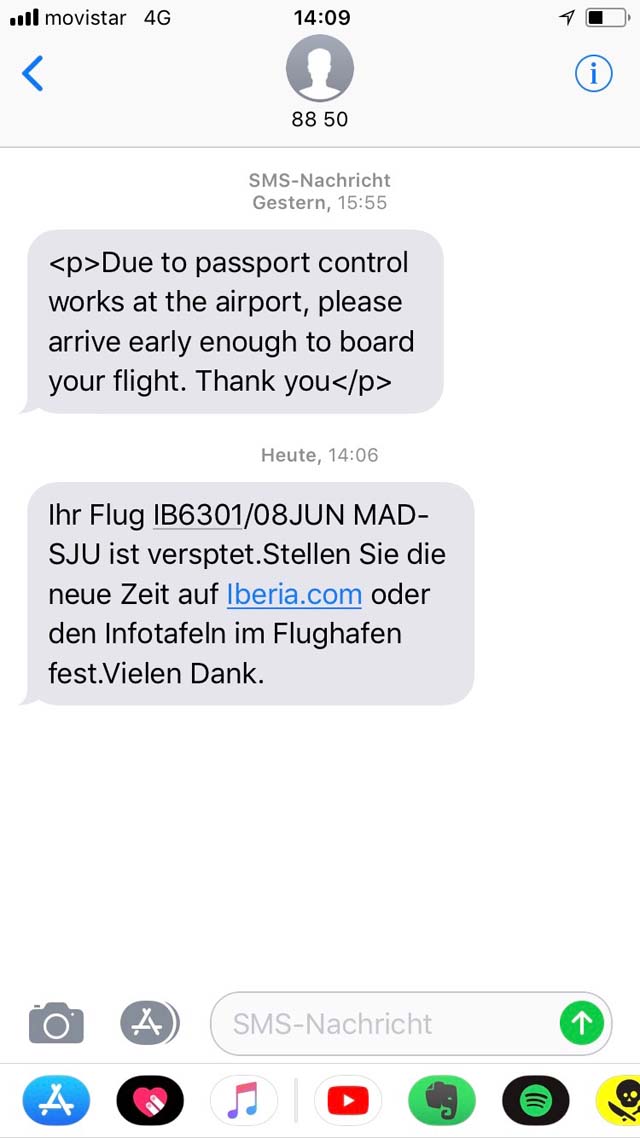Open contact details info icon
The width and height of the screenshot is (640, 1138).
594,73
